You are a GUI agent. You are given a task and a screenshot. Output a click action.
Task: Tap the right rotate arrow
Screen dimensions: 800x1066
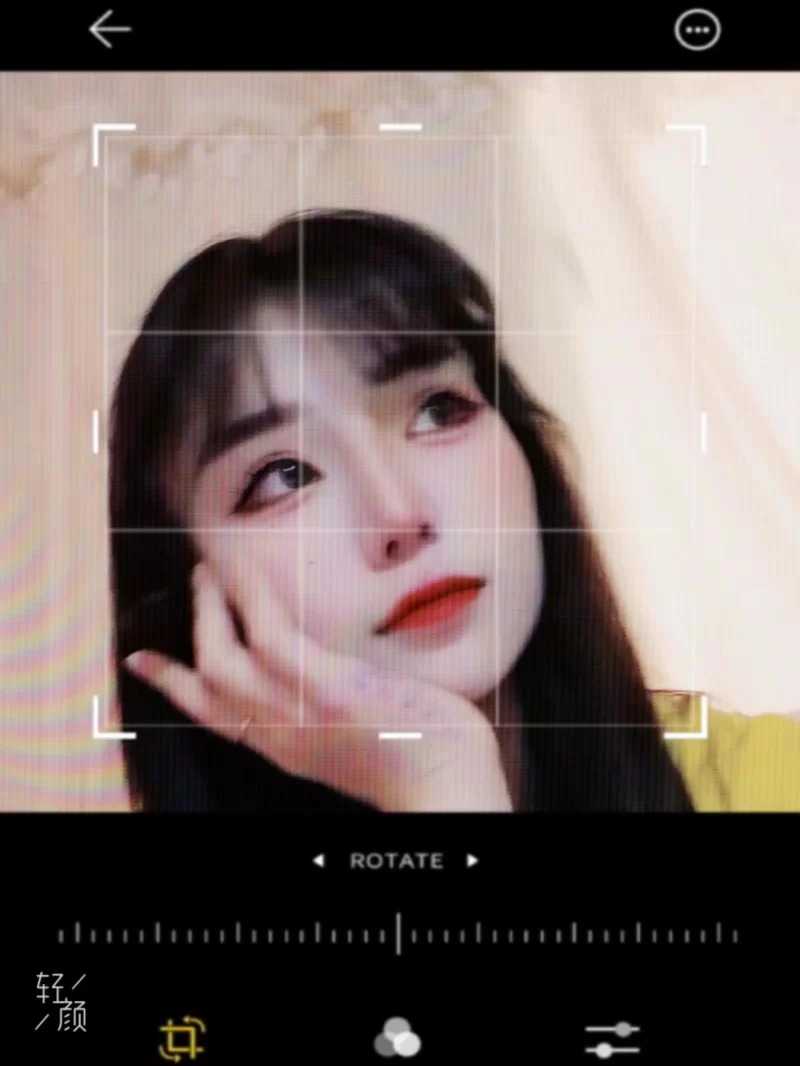click(473, 860)
